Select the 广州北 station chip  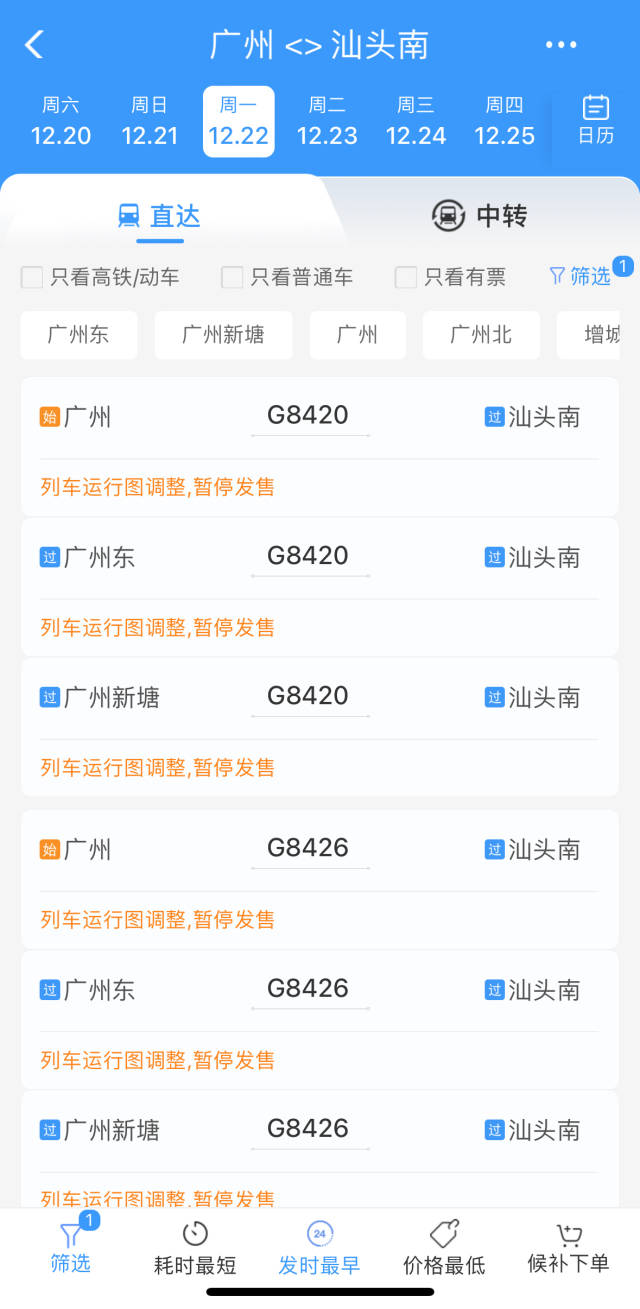481,335
